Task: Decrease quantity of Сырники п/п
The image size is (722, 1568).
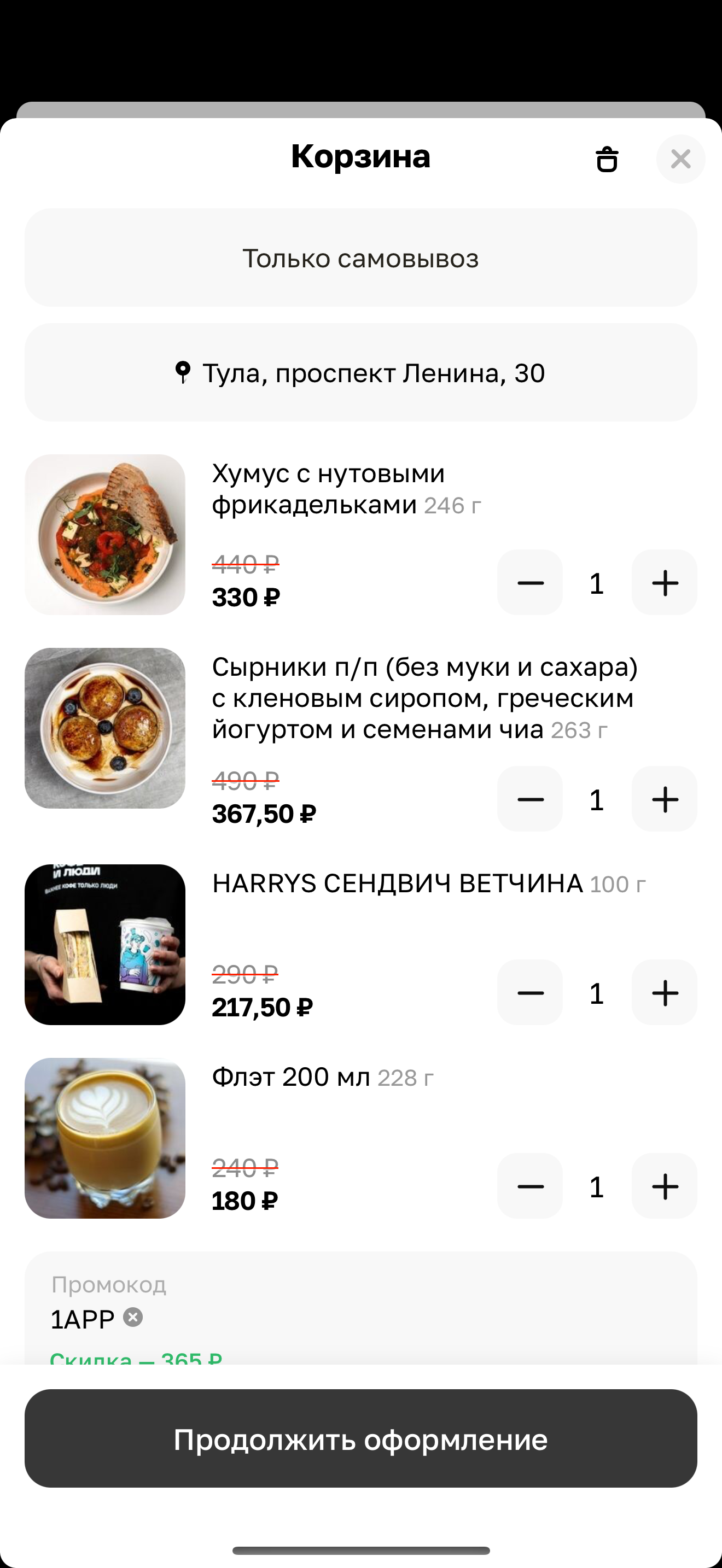Action: [529, 799]
